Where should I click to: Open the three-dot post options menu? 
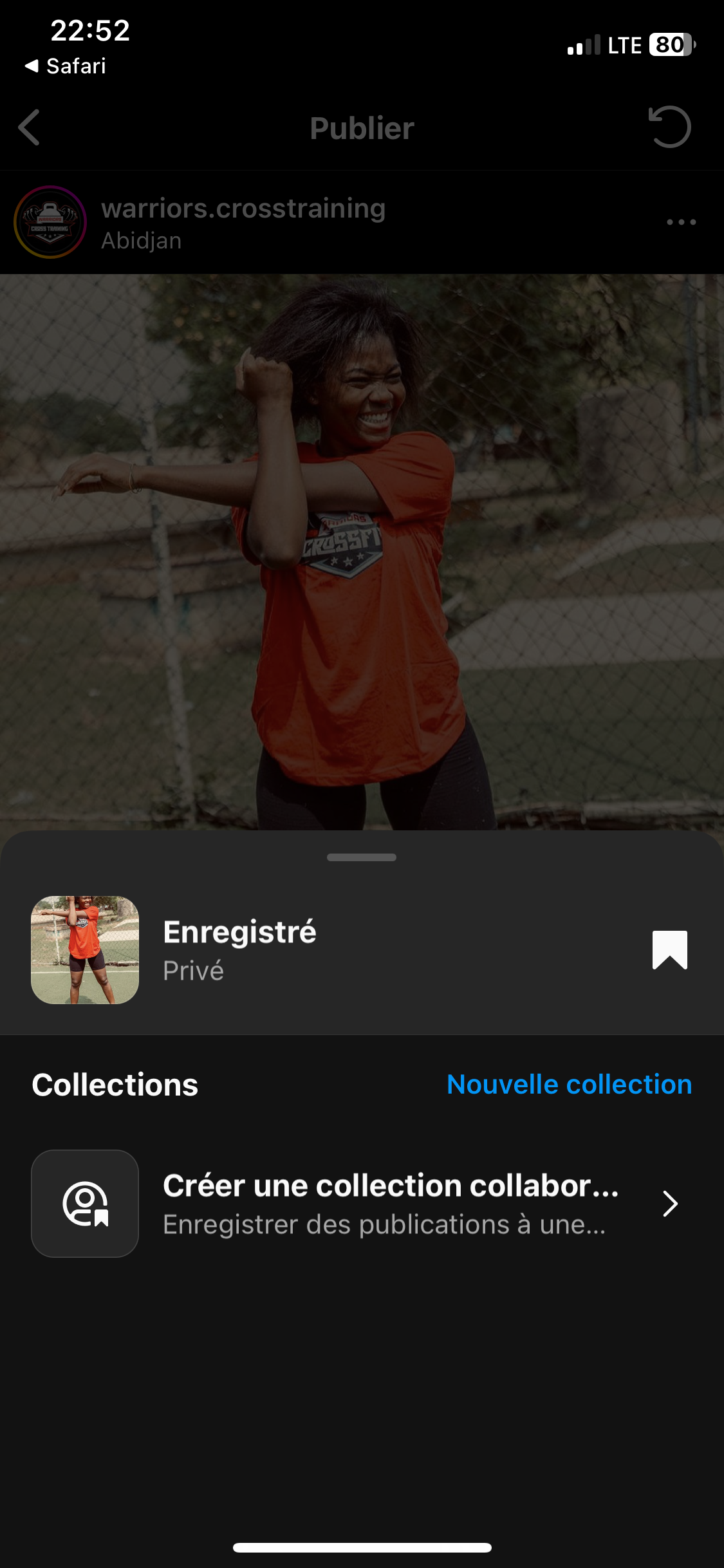tap(681, 222)
